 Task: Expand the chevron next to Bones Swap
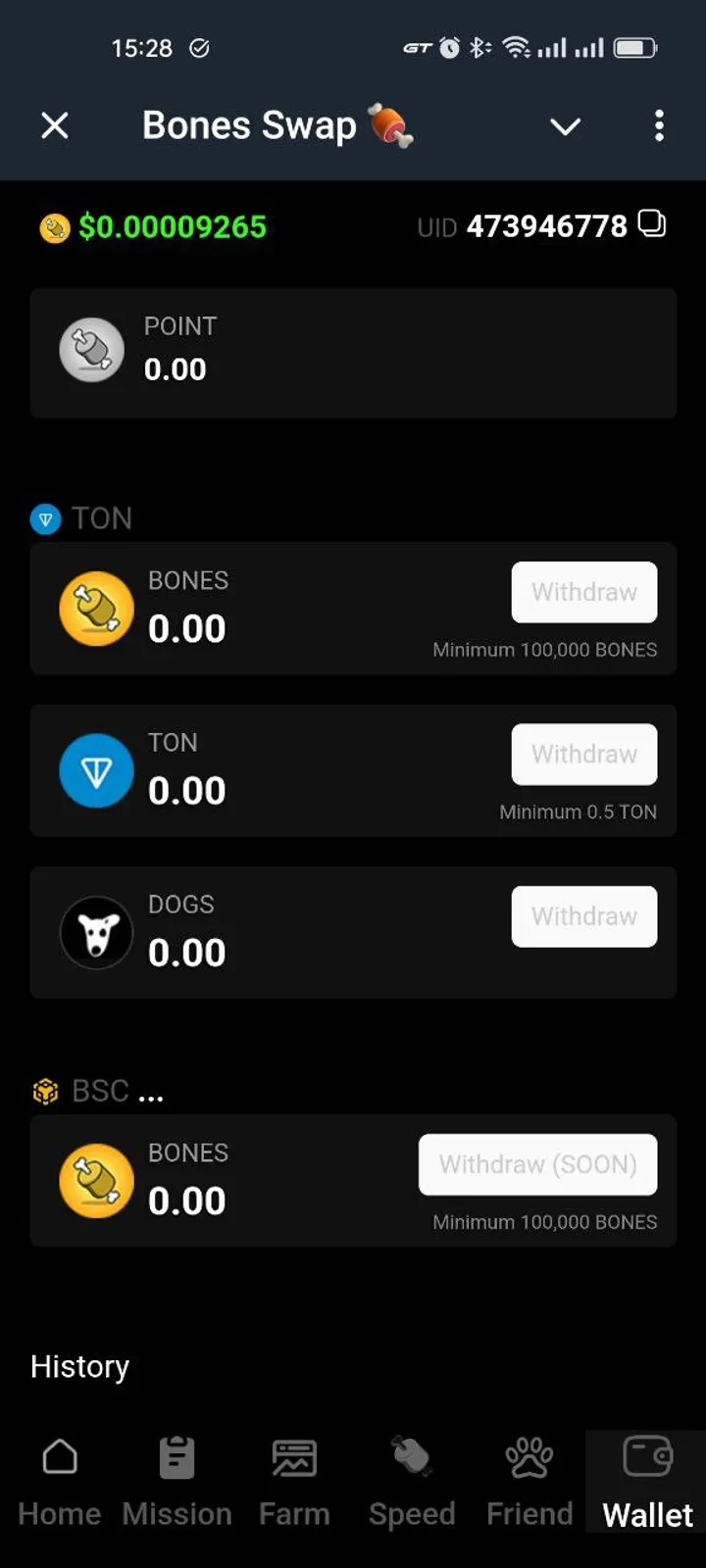tap(565, 125)
